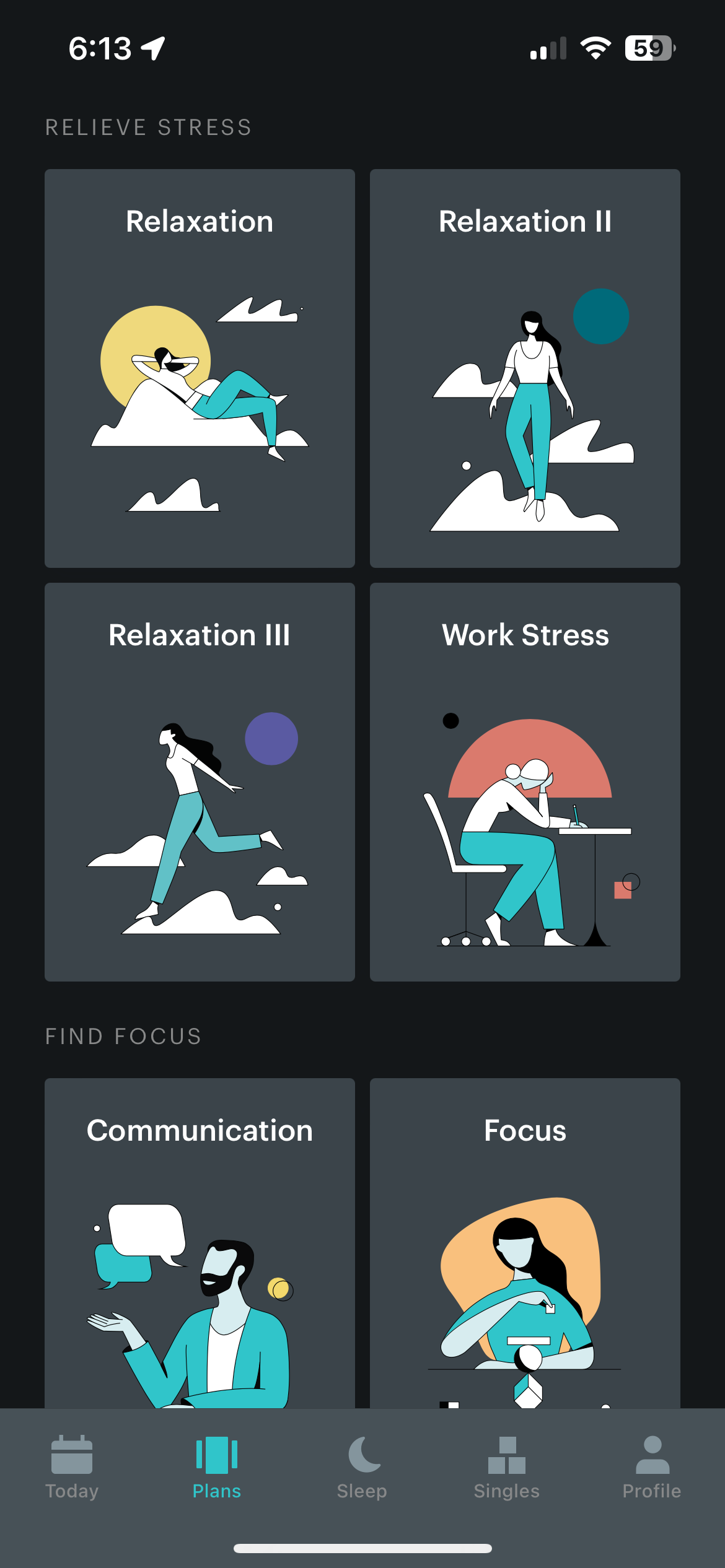Open the Profile tab
The height and width of the screenshot is (1568, 725).
652,1466
